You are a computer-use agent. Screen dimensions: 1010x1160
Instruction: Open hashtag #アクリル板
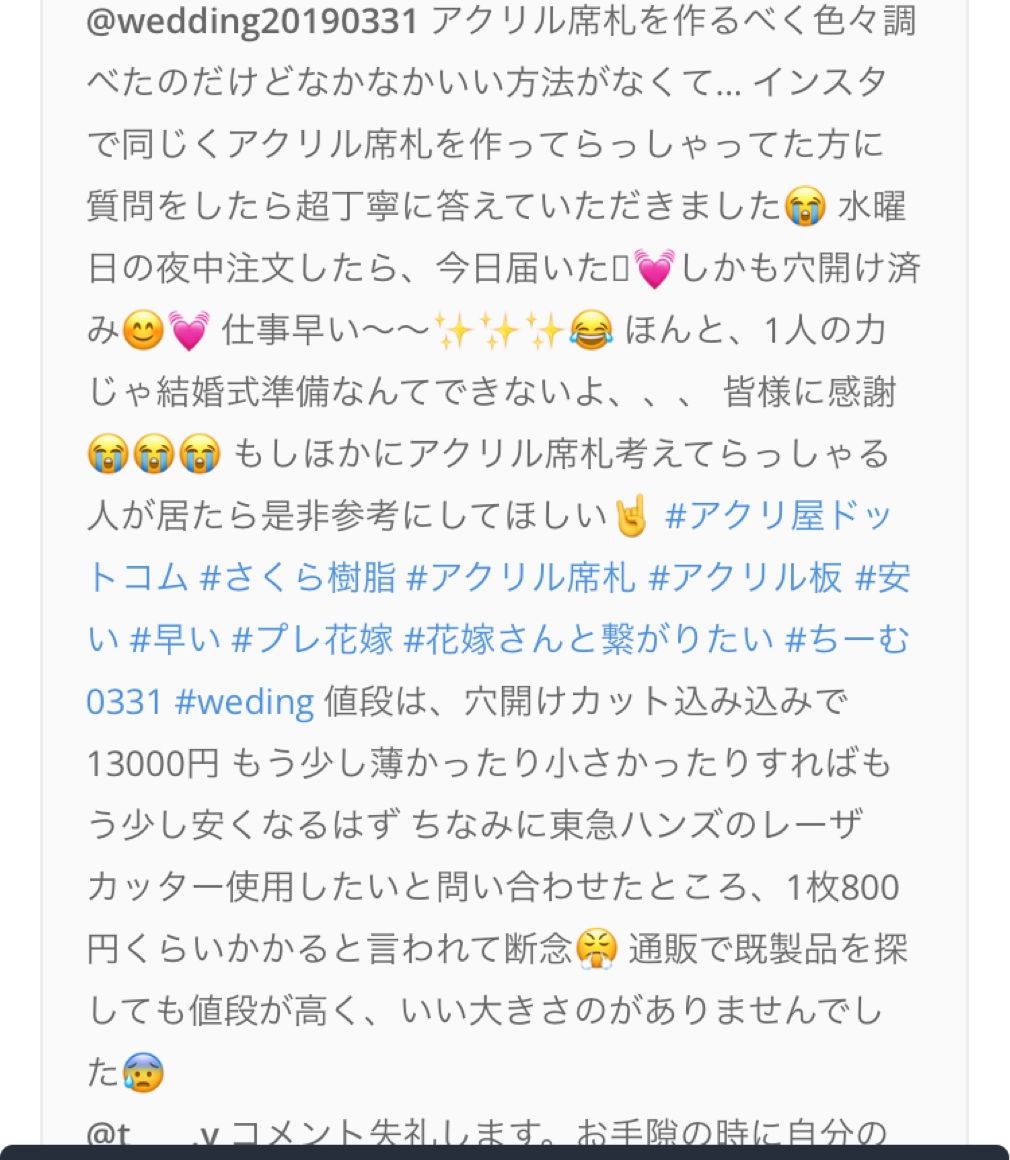[745, 578]
